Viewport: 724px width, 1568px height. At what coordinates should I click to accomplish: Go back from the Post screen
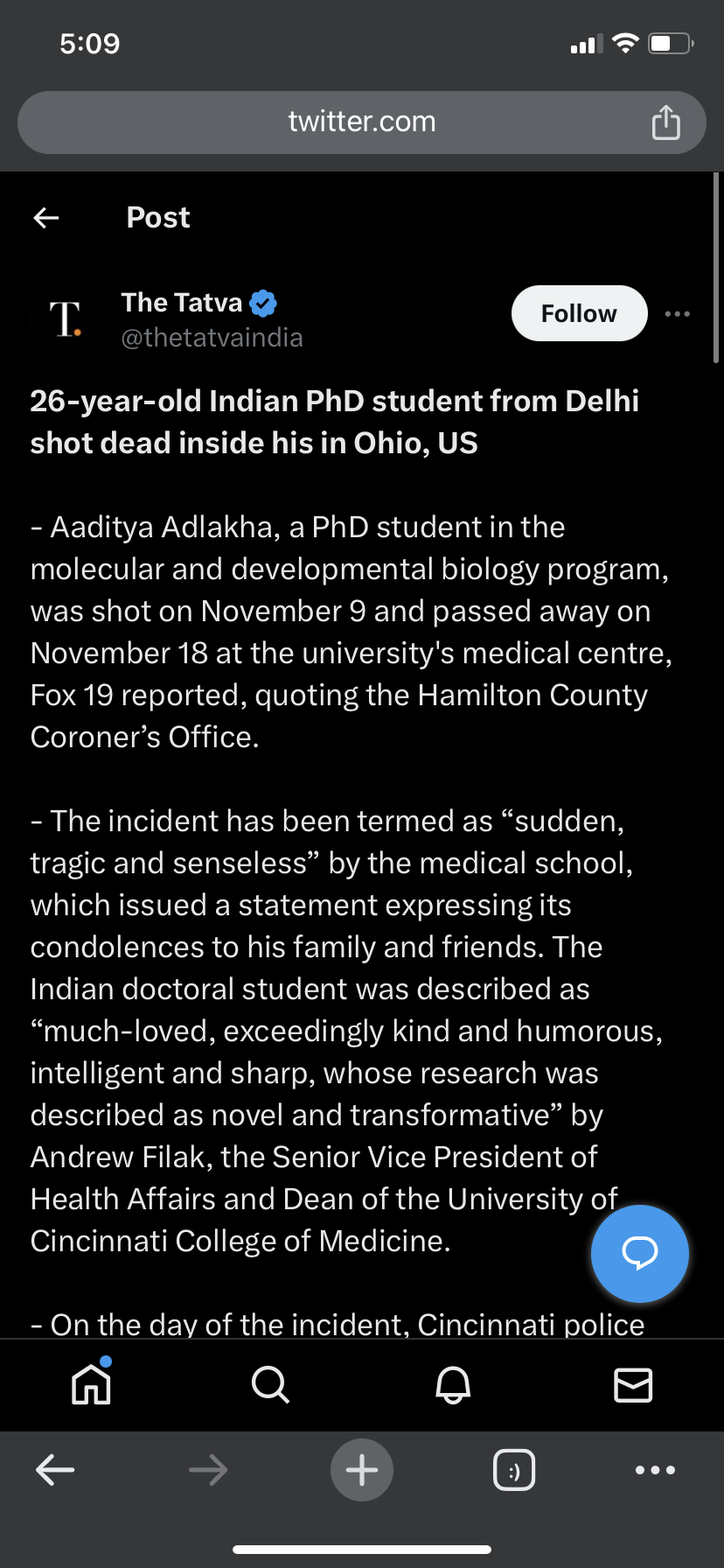46,218
